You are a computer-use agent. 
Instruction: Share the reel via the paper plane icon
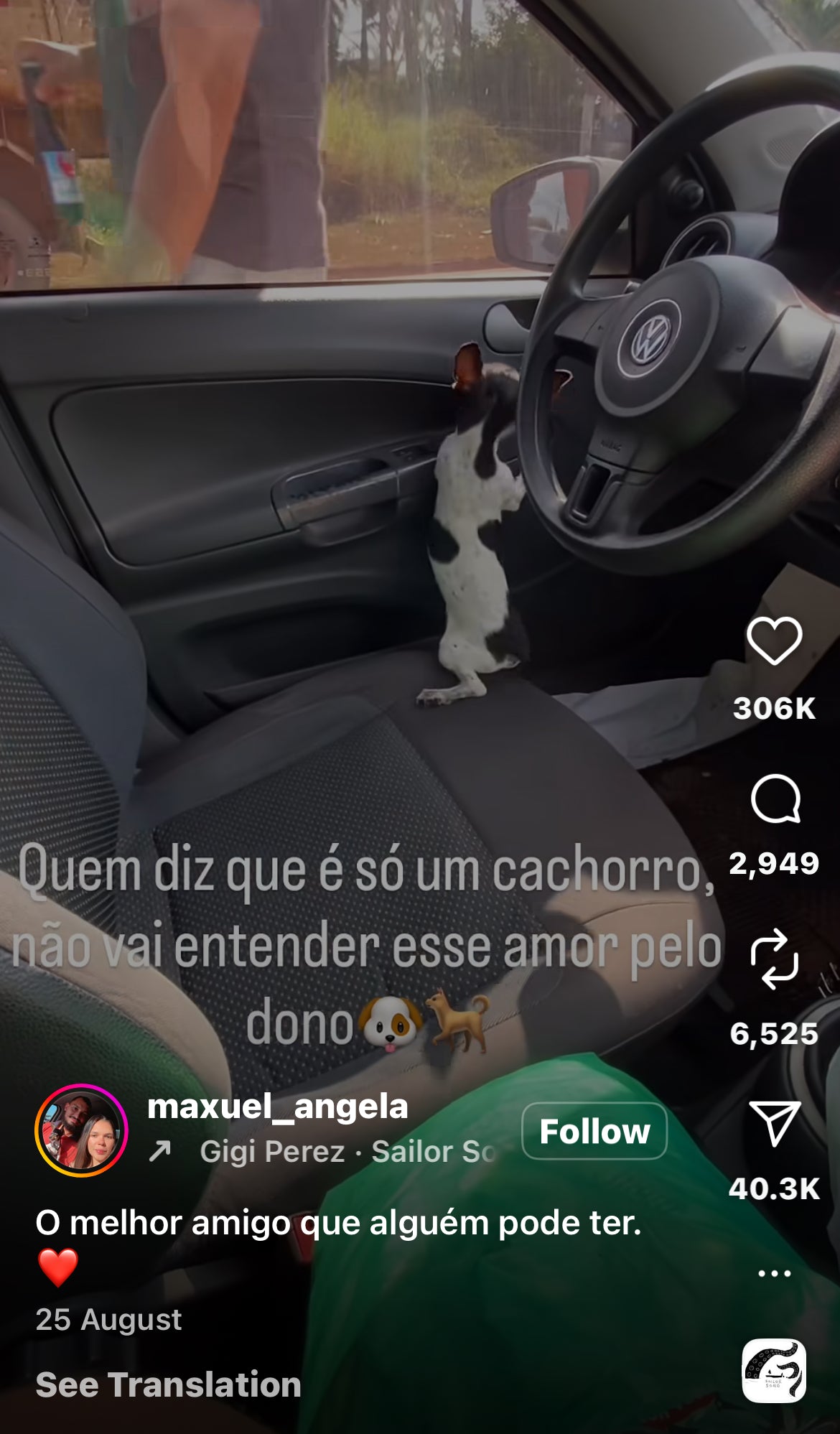[774, 1124]
